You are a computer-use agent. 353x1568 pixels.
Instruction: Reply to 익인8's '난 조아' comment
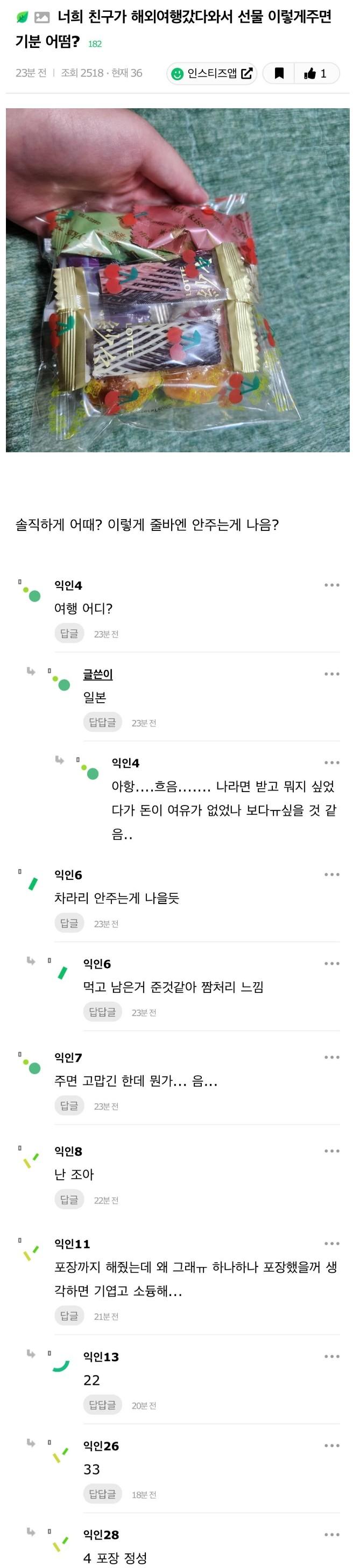tap(69, 1200)
